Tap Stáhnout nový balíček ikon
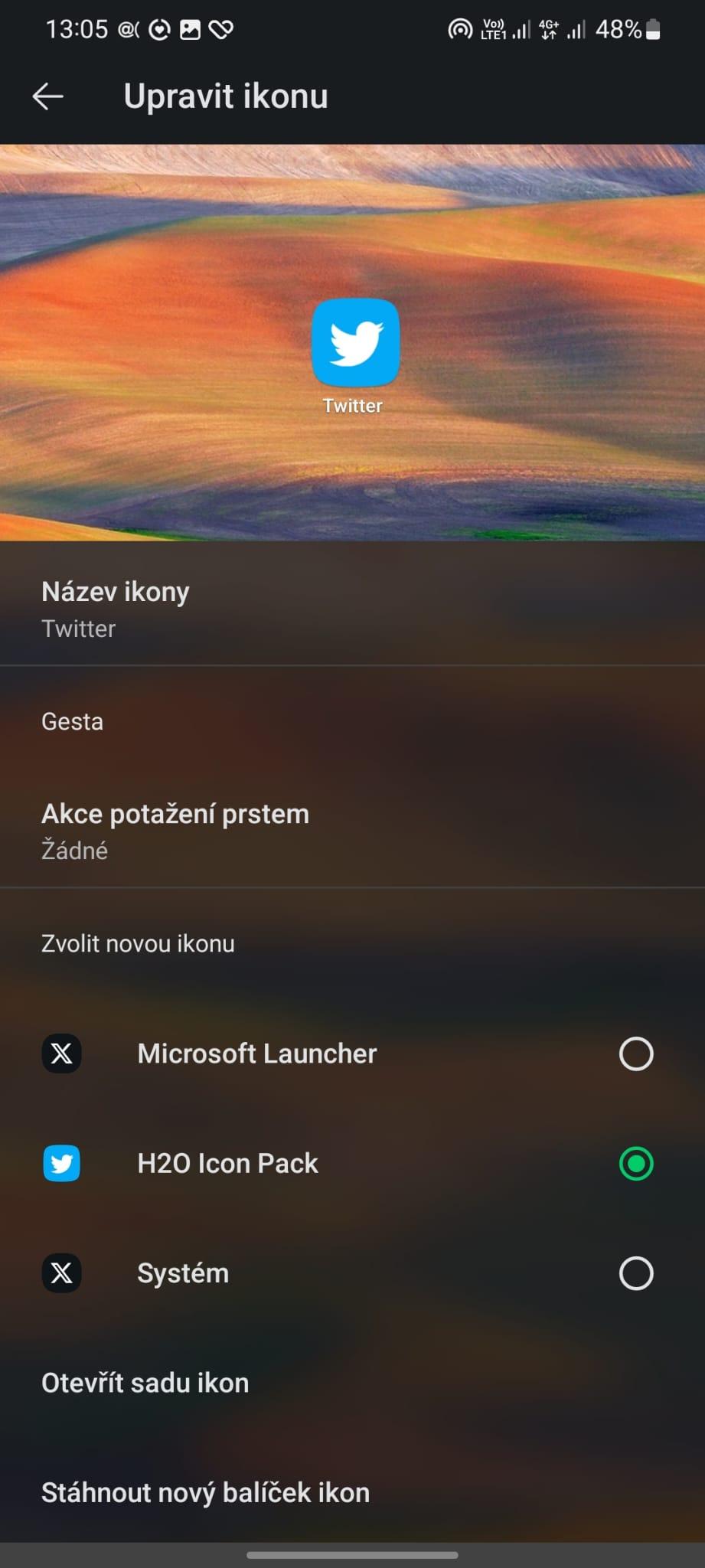This screenshot has width=705, height=1568. tap(352, 1492)
